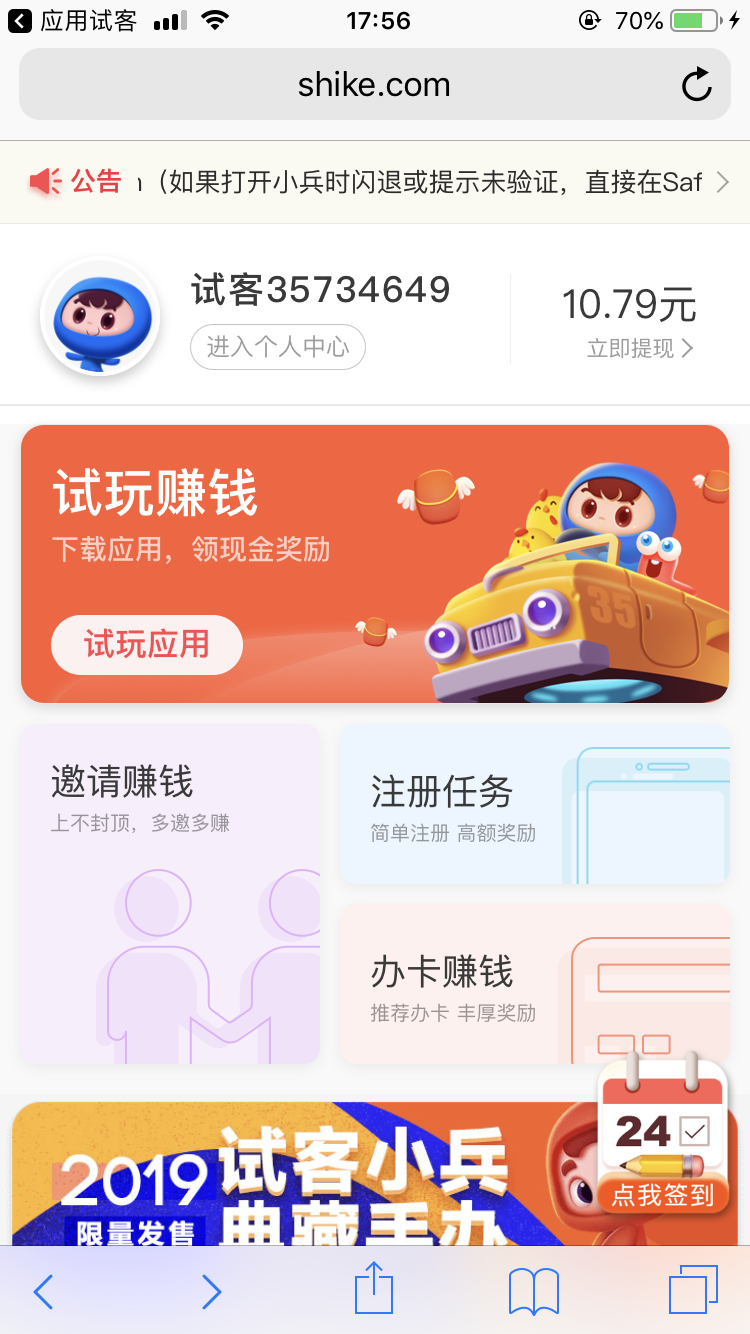Go back to the previous page
This screenshot has height=1334, width=750.
43,1291
